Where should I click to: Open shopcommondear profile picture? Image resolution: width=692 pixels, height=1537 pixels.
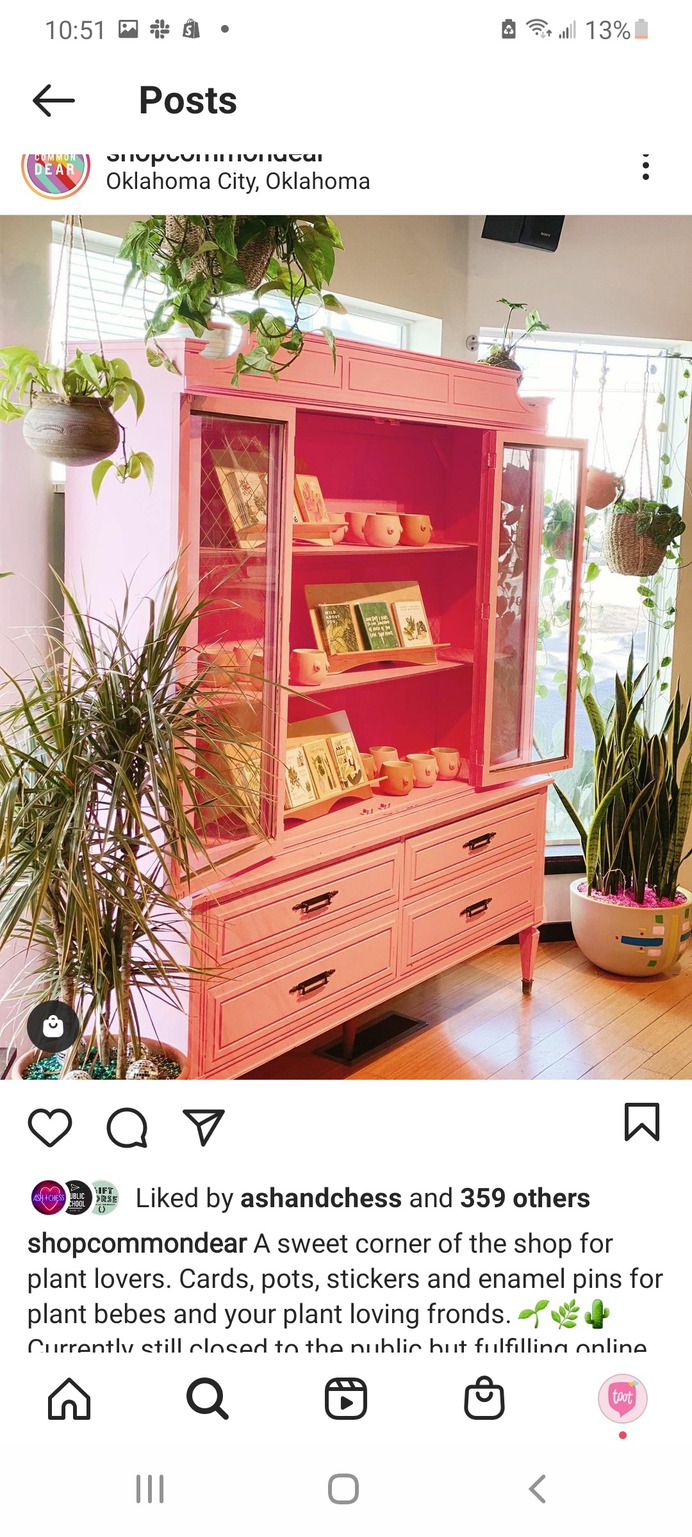pos(56,171)
